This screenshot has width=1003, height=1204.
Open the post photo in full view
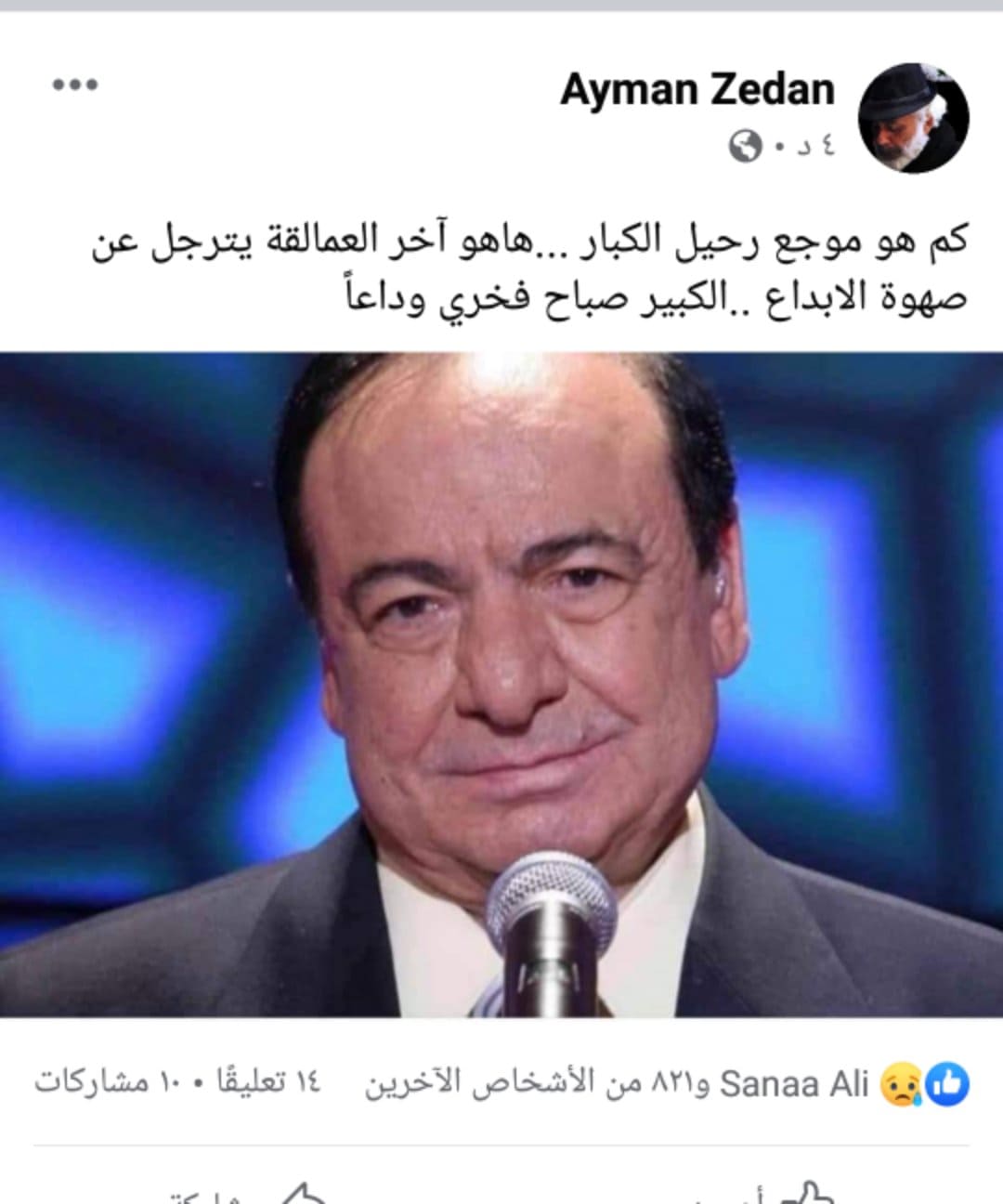coord(501,685)
